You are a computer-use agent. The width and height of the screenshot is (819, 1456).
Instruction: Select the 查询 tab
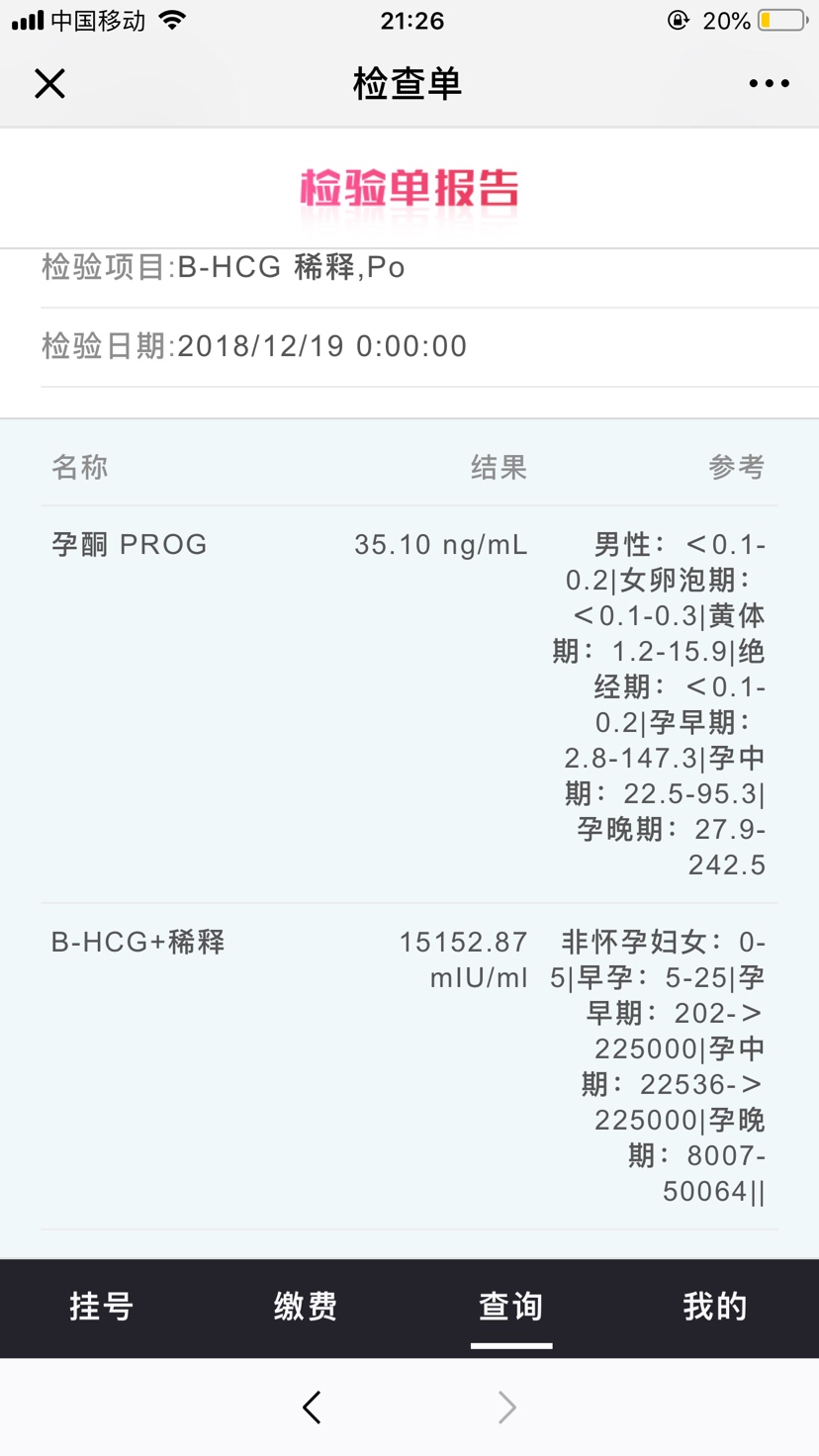[511, 1307]
